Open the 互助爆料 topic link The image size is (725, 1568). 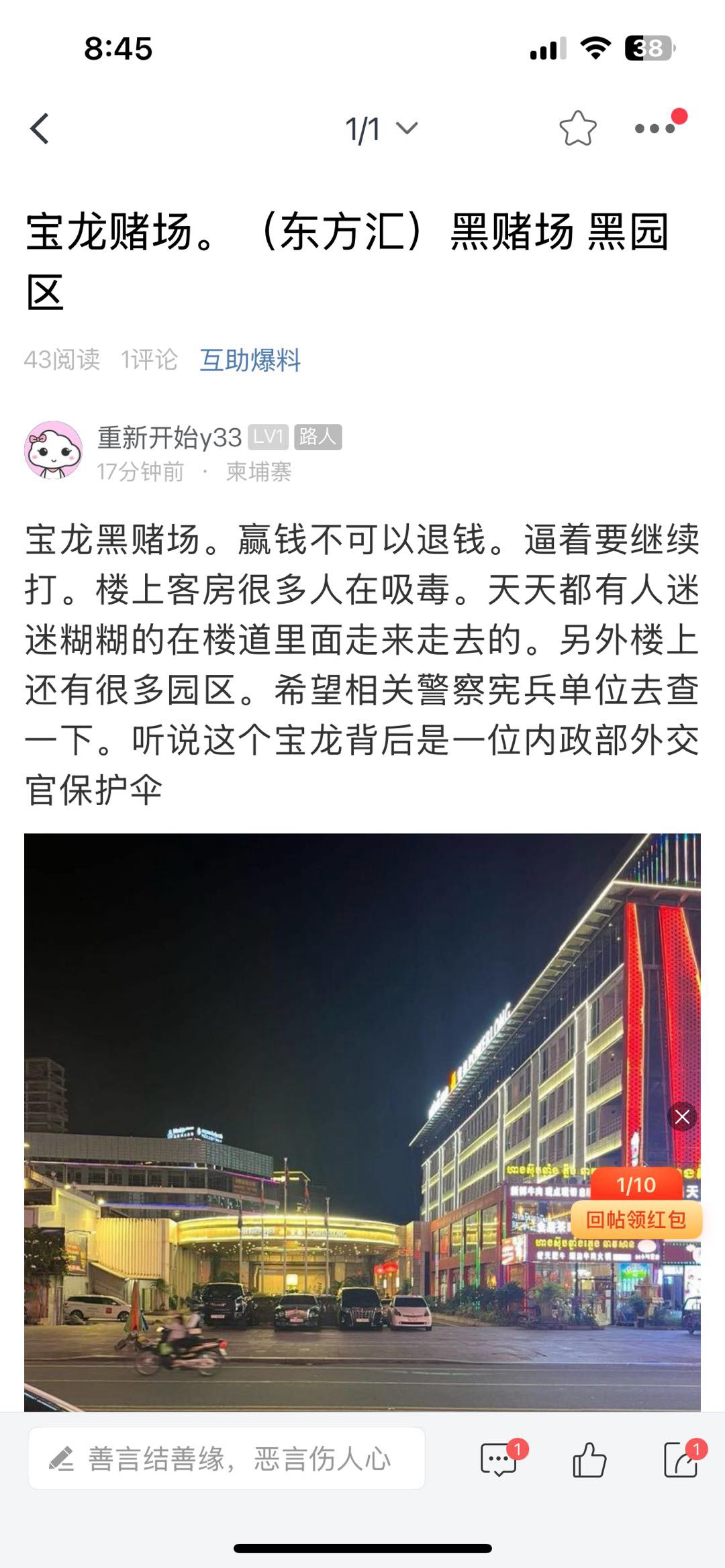point(250,360)
